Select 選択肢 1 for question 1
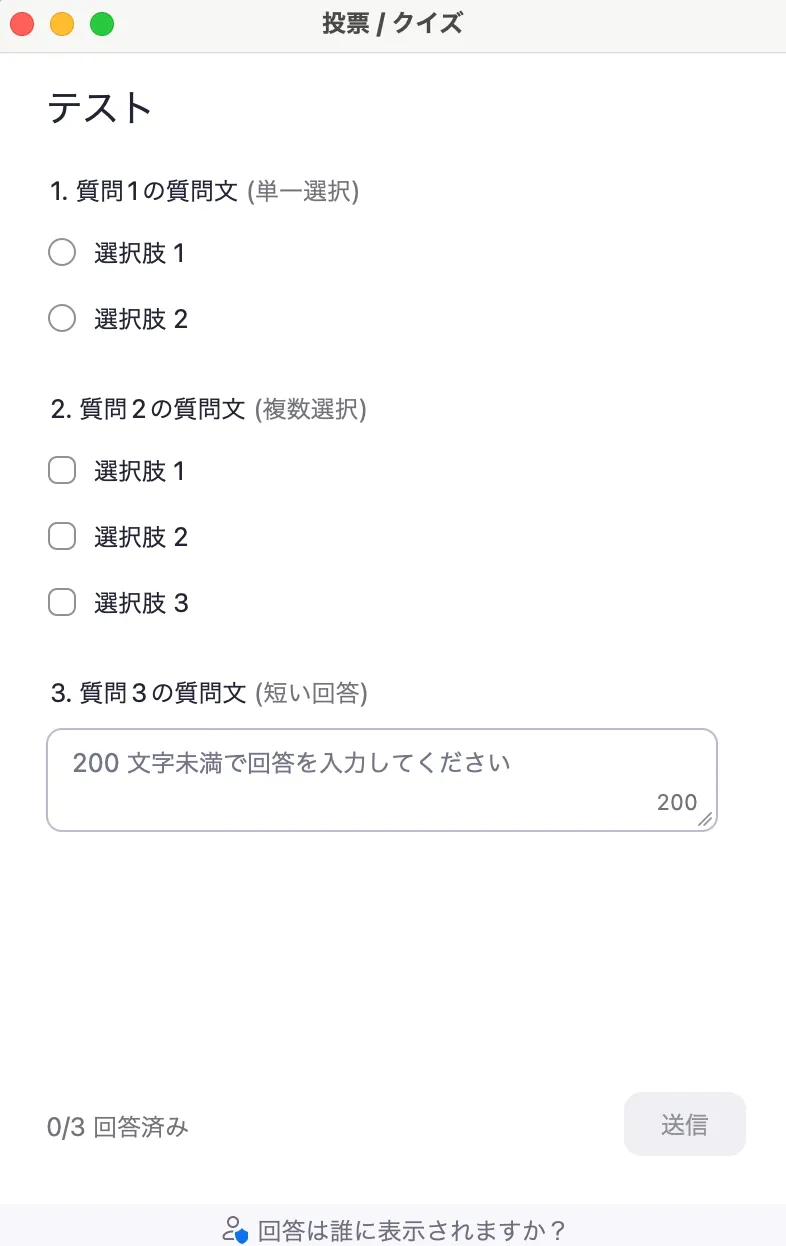786x1246 pixels. (x=61, y=252)
